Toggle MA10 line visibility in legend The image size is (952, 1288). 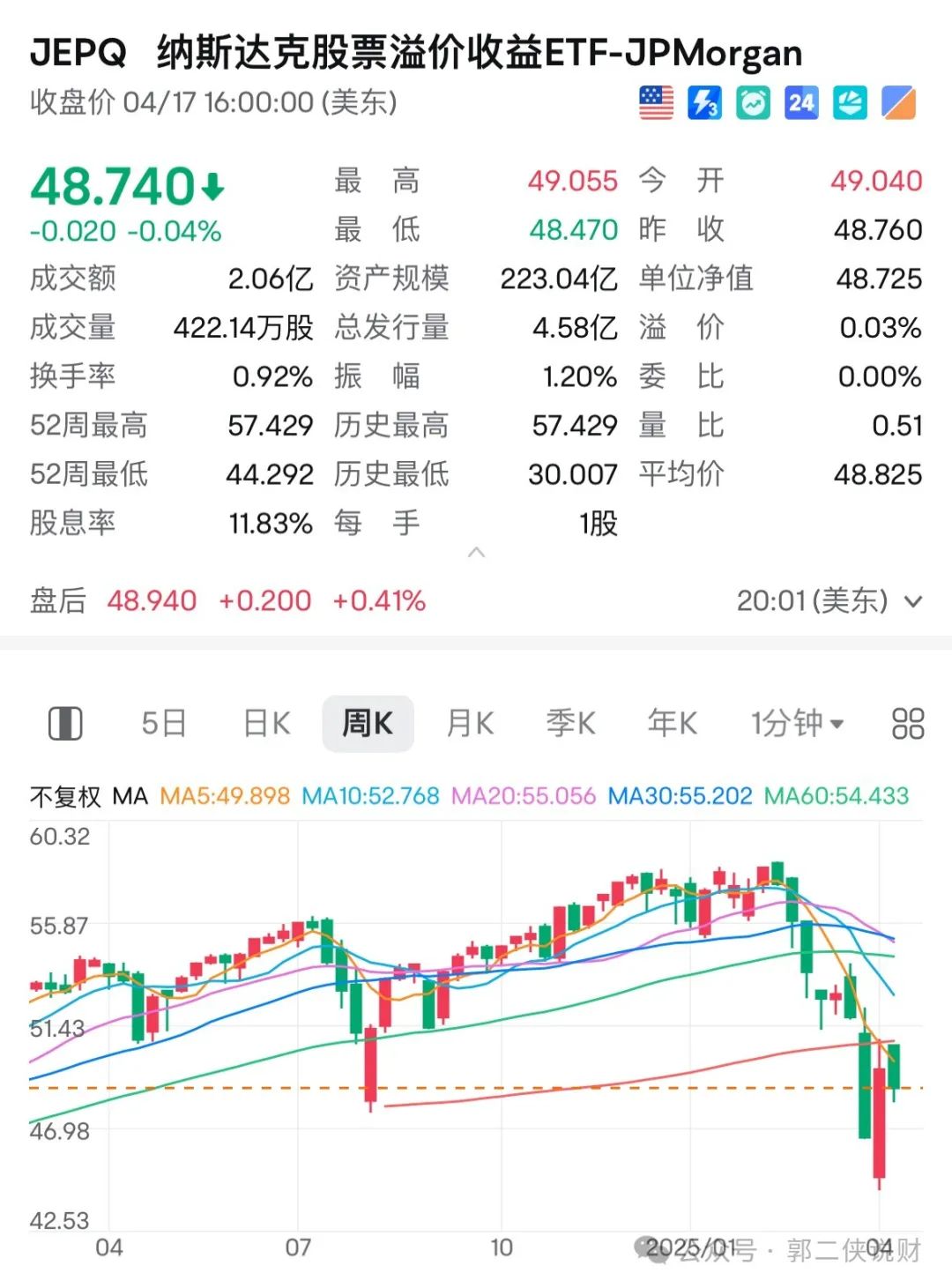coord(368,795)
